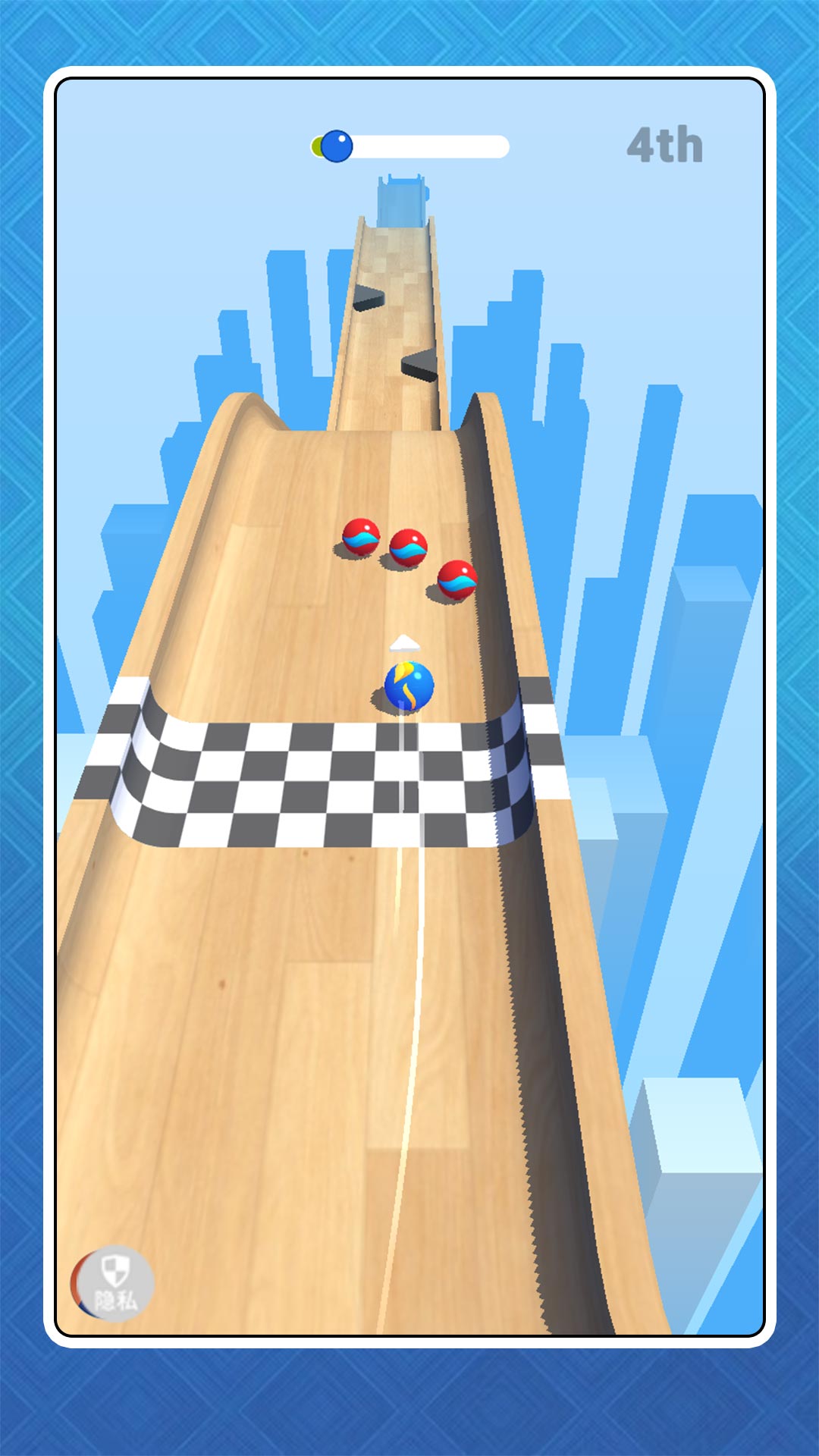
Task: Open the 隐私 privacy shield button
Action: [x=114, y=1285]
